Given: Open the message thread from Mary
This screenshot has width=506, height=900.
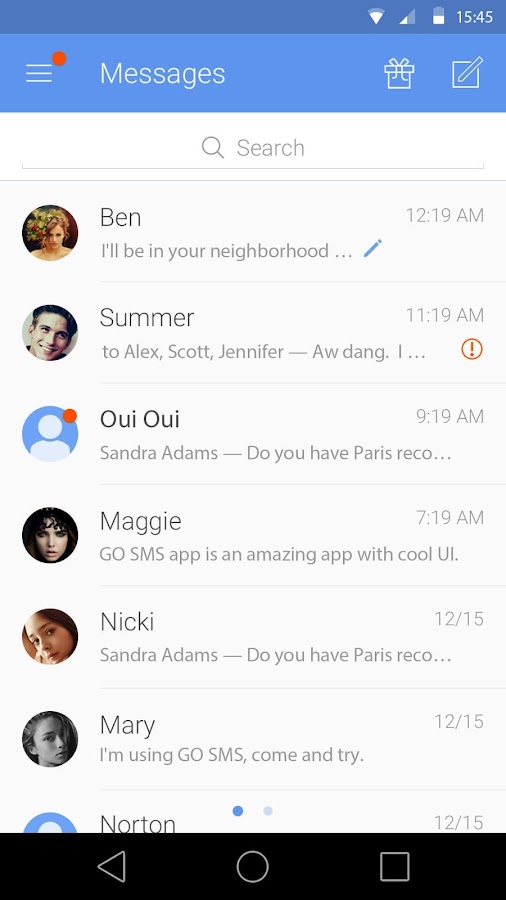Looking at the screenshot, I should 253,739.
